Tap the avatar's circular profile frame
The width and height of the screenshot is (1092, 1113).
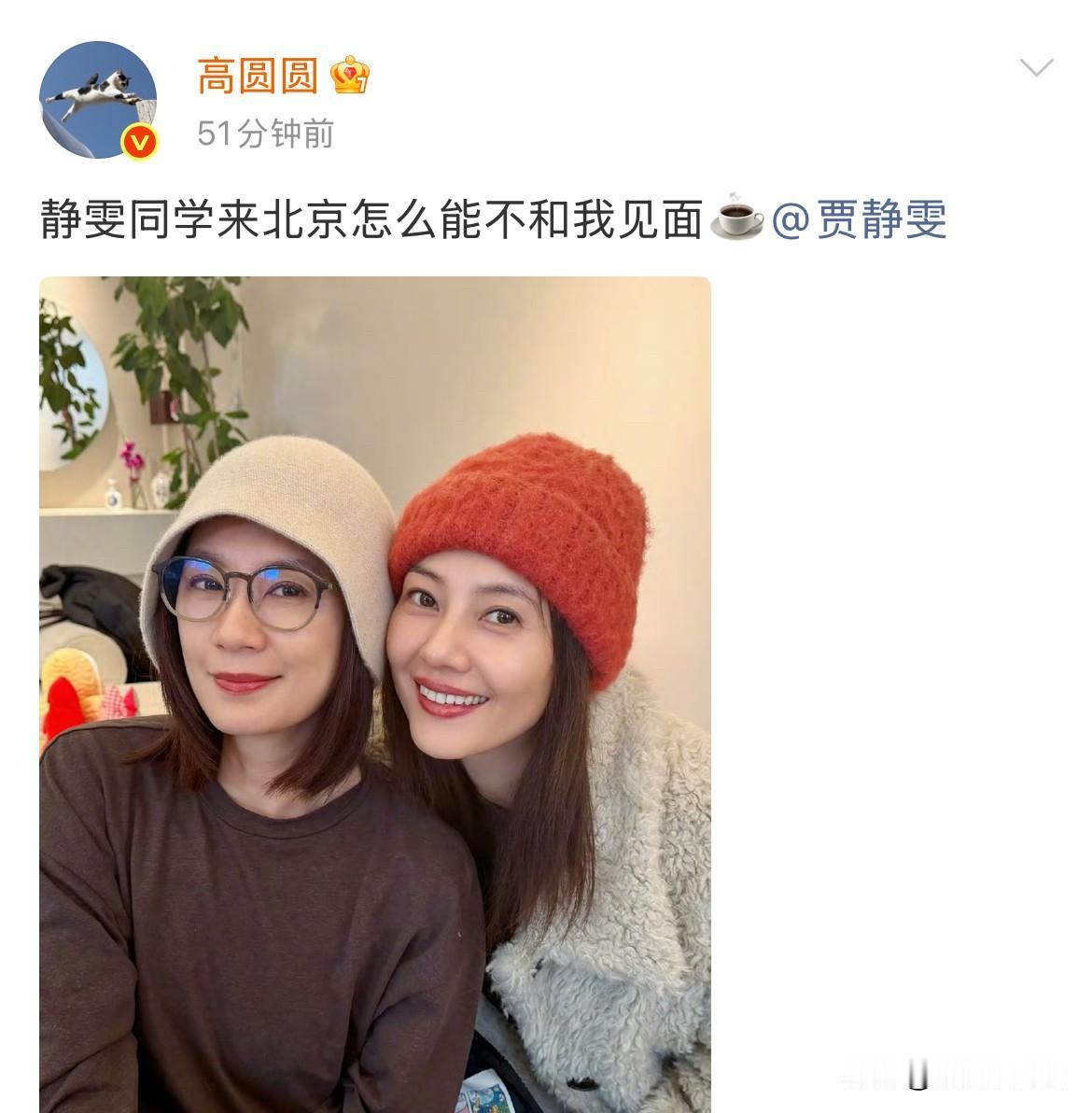coord(98,93)
